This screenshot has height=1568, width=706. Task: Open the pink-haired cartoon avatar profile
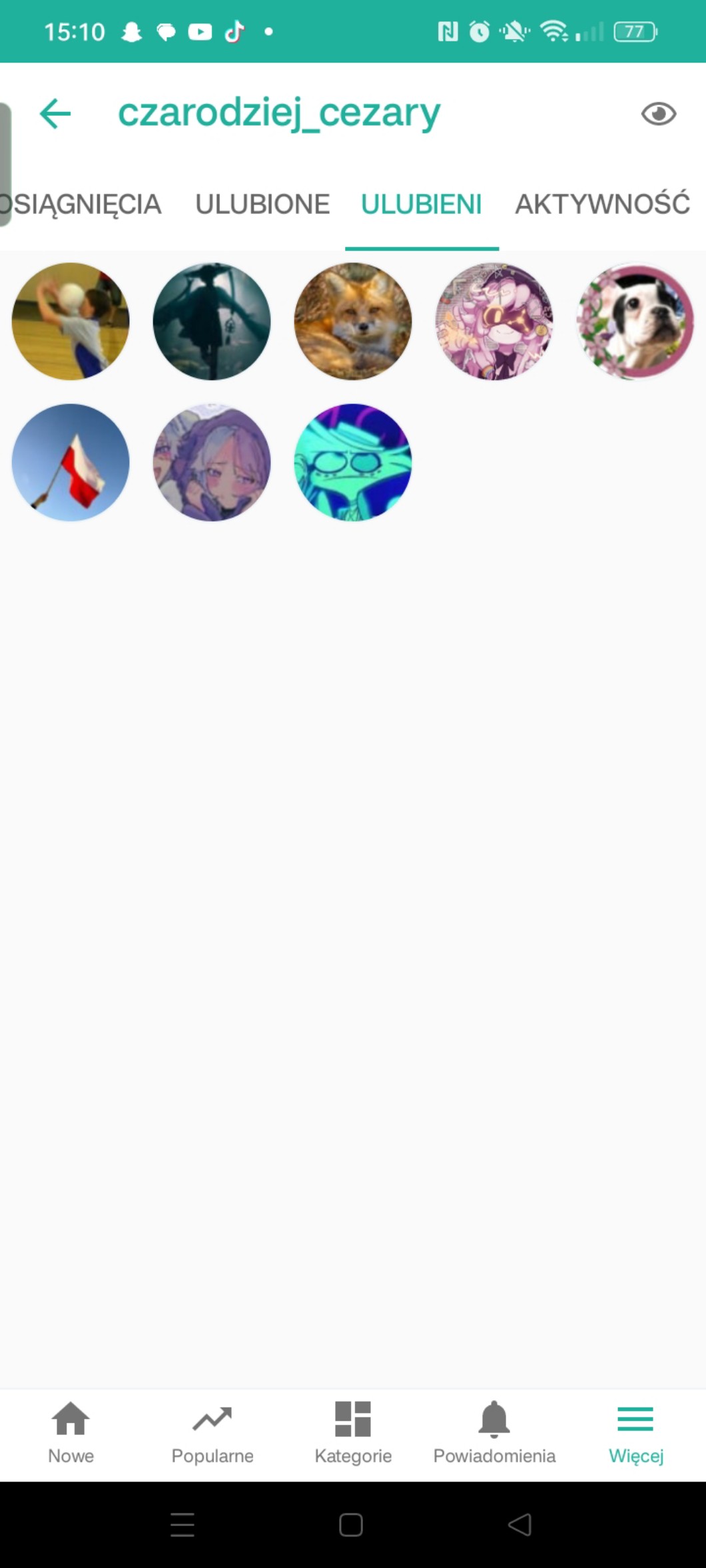[494, 322]
